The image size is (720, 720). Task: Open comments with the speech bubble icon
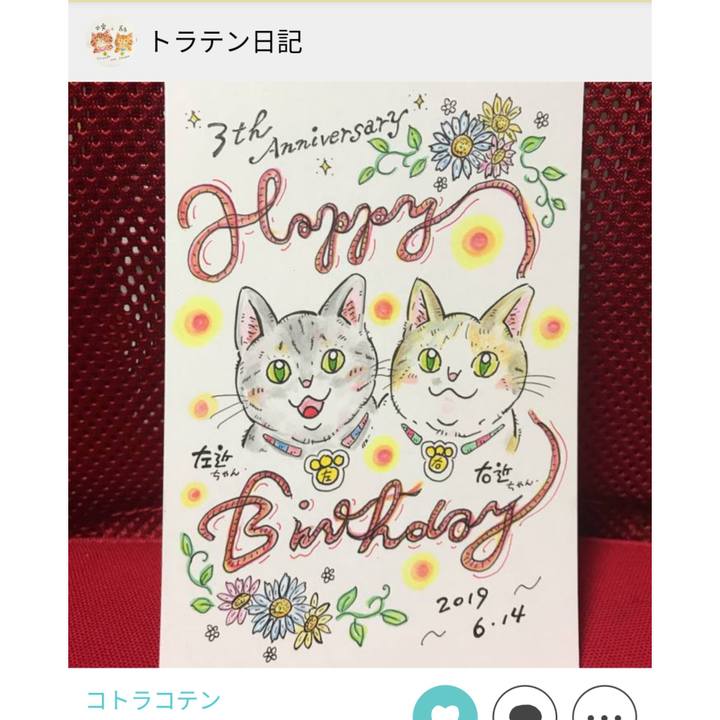tap(524, 705)
